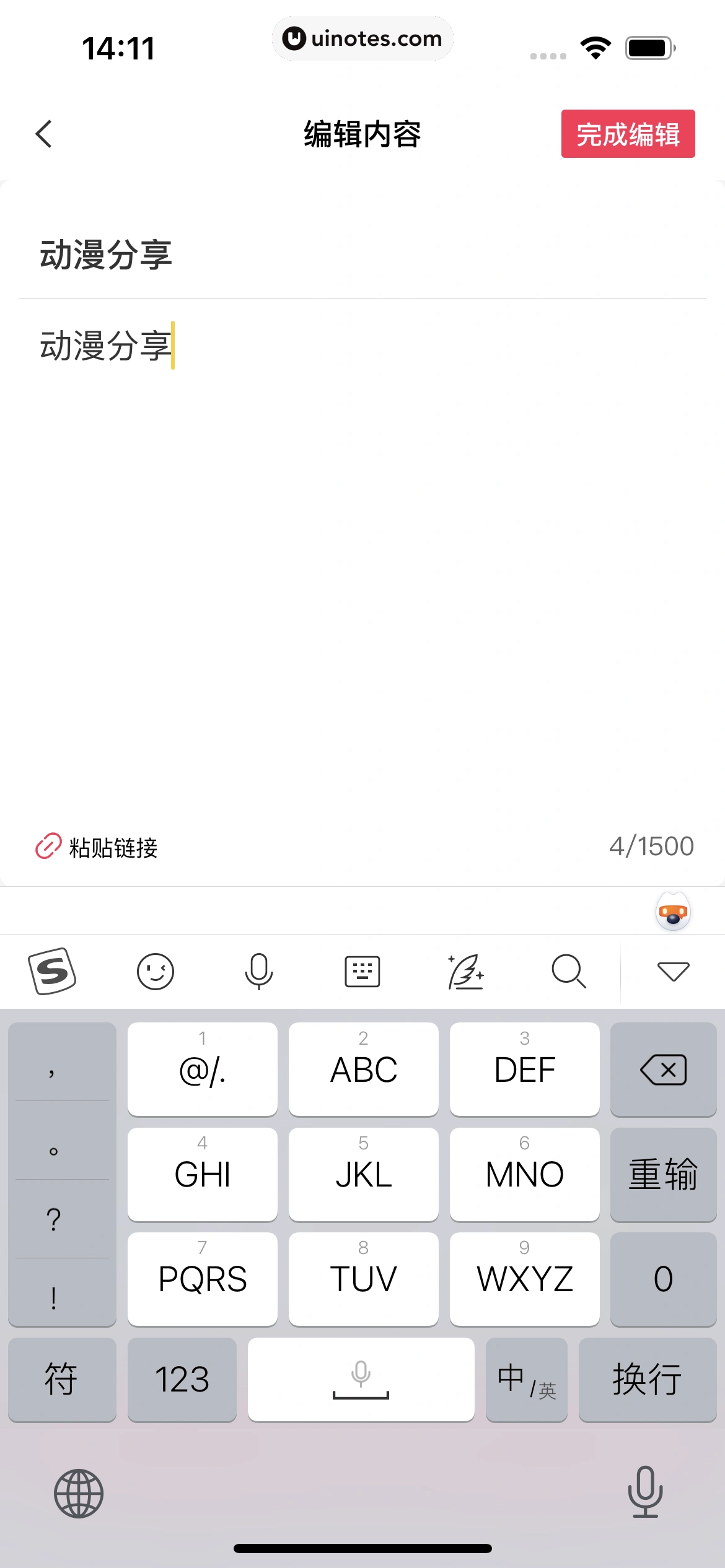Screen dimensions: 725x1568
Task: Toggle 中/英 input language key
Action: coord(526,1380)
